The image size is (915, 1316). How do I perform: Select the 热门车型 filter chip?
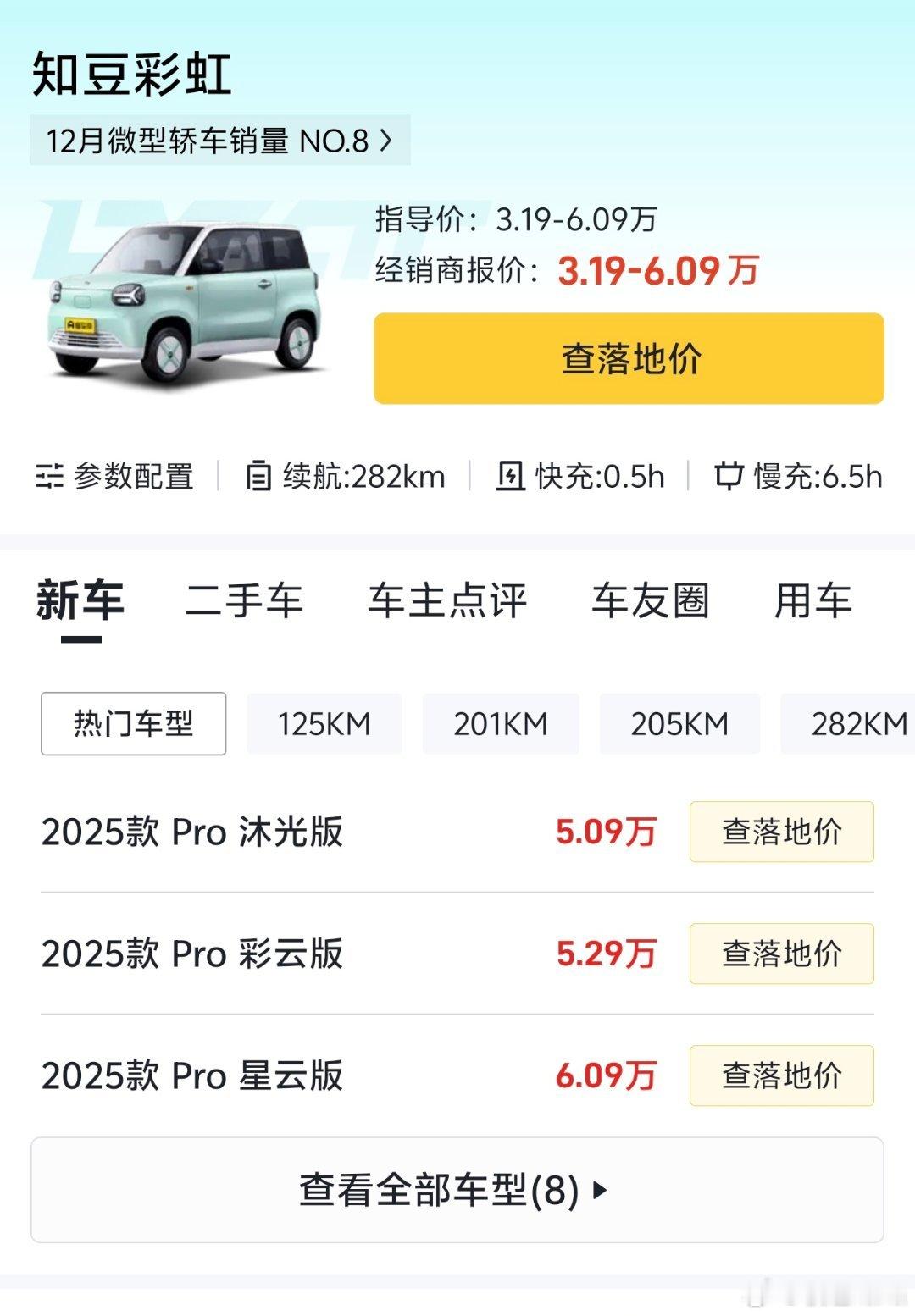click(x=133, y=724)
